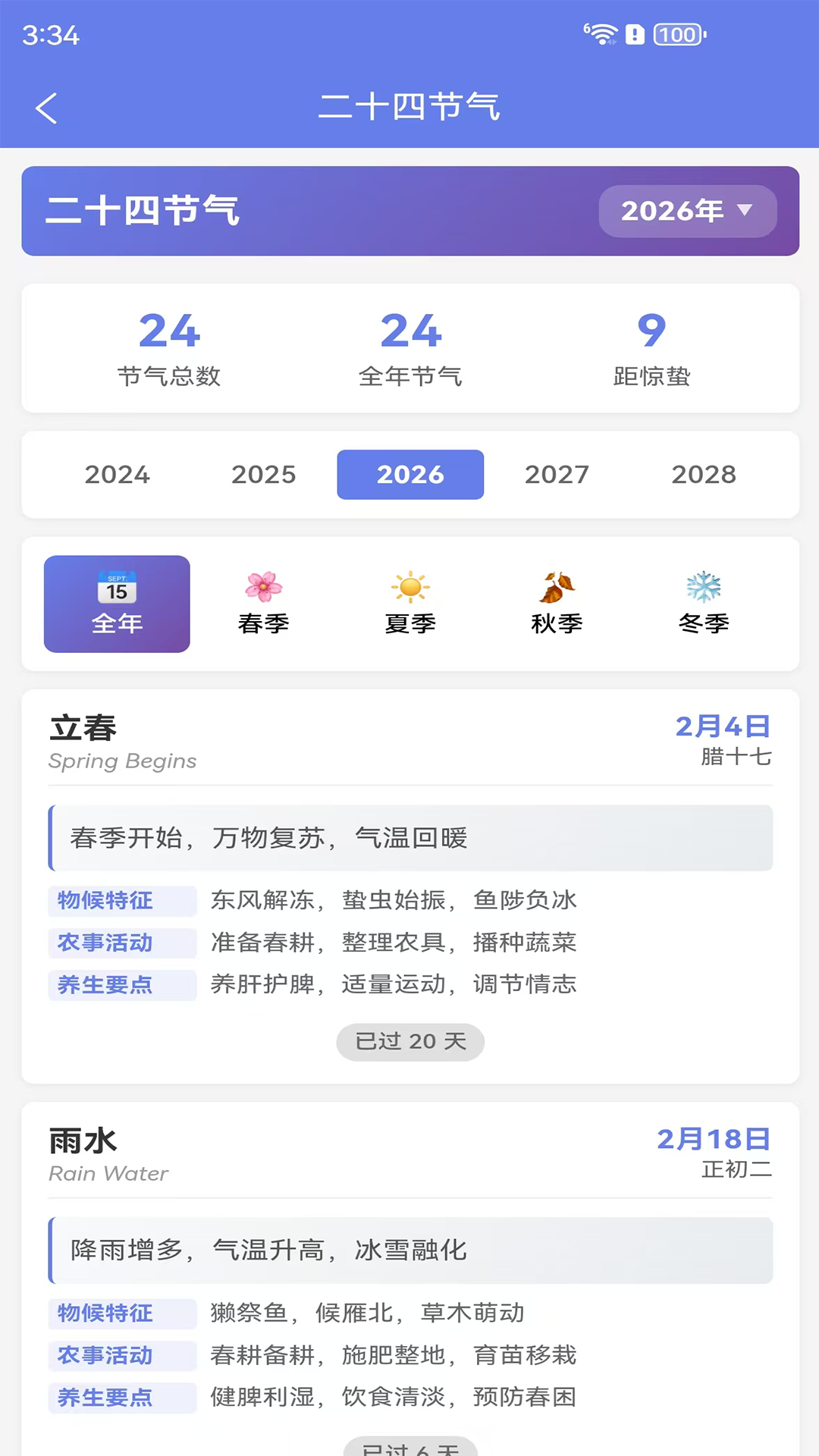Open the 立春 solar term entry
The height and width of the screenshot is (1456, 819).
[83, 726]
